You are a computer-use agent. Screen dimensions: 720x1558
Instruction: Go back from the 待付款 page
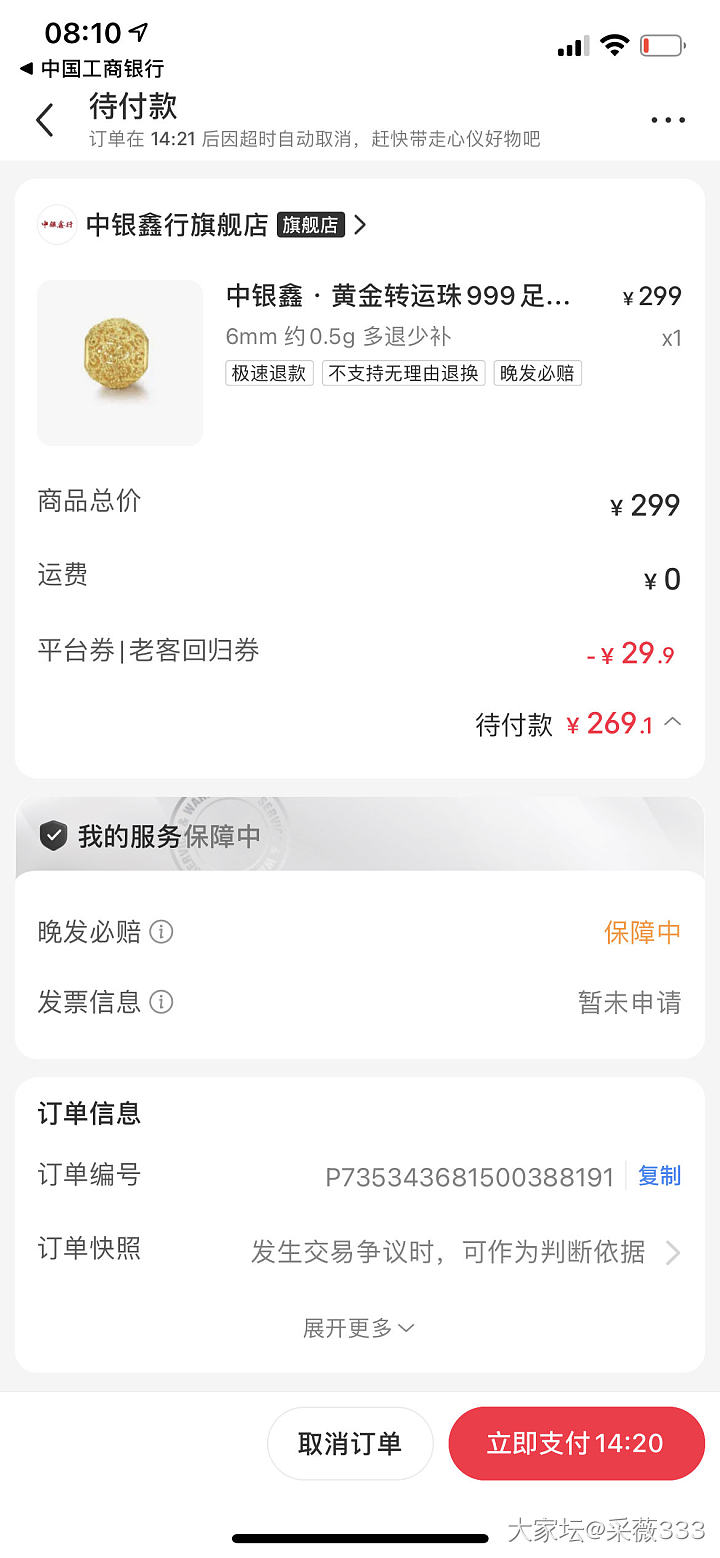(x=45, y=120)
